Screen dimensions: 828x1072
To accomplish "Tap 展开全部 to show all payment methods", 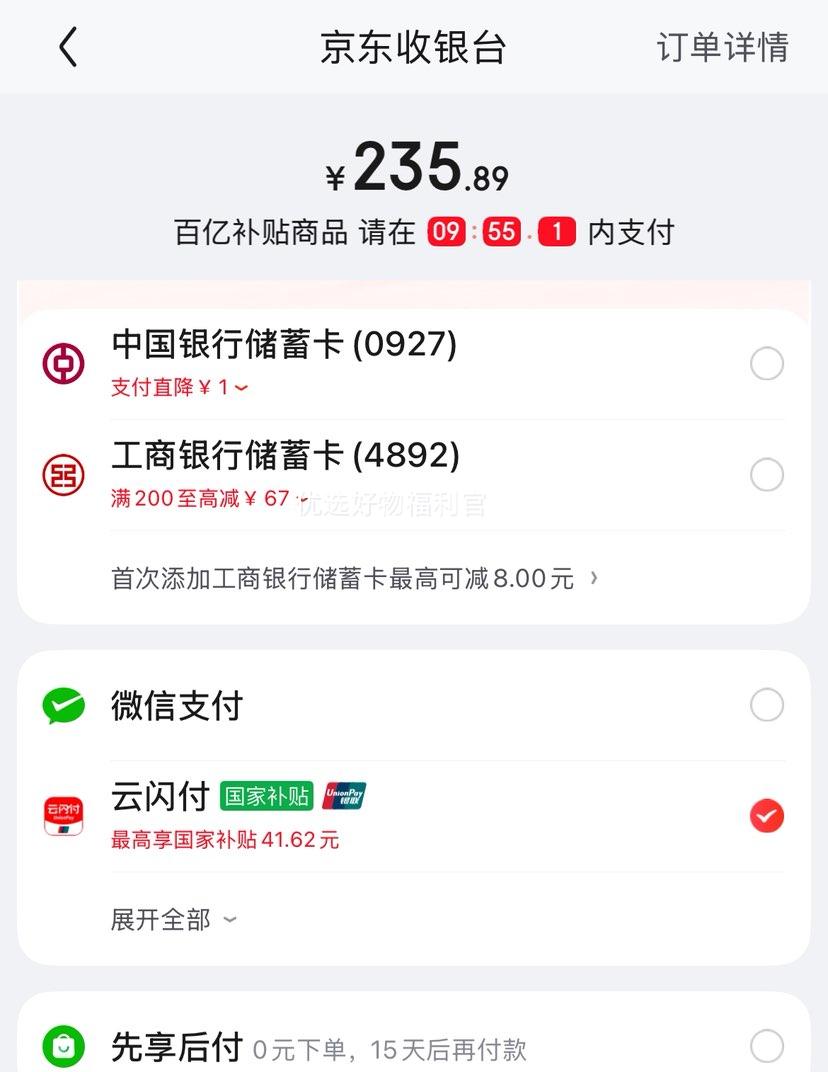I will 172,919.
